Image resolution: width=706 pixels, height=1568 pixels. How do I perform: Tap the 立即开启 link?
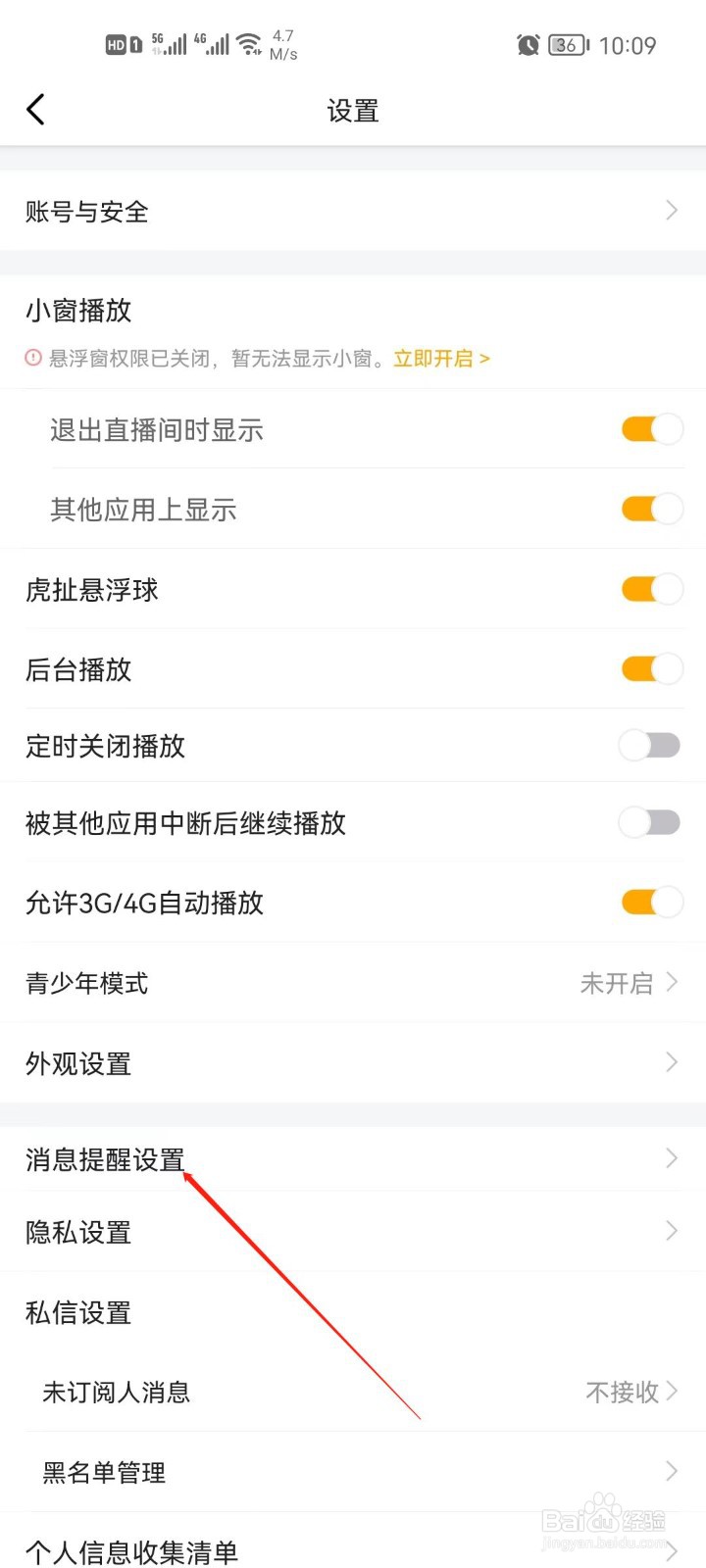coord(441,359)
